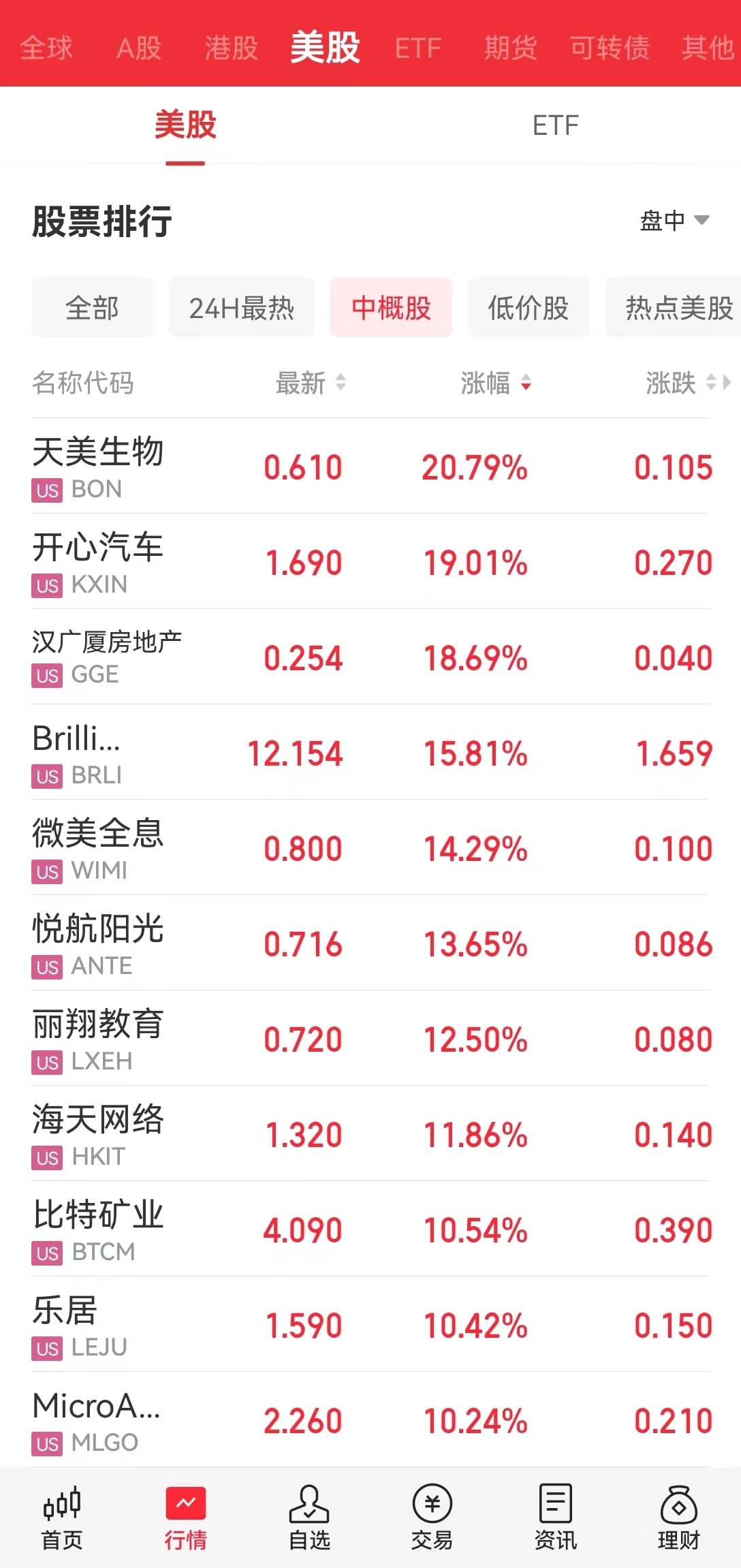This screenshot has height=1568, width=741.
Task: Open 天美生物 BON stock details
Action: (x=370, y=466)
